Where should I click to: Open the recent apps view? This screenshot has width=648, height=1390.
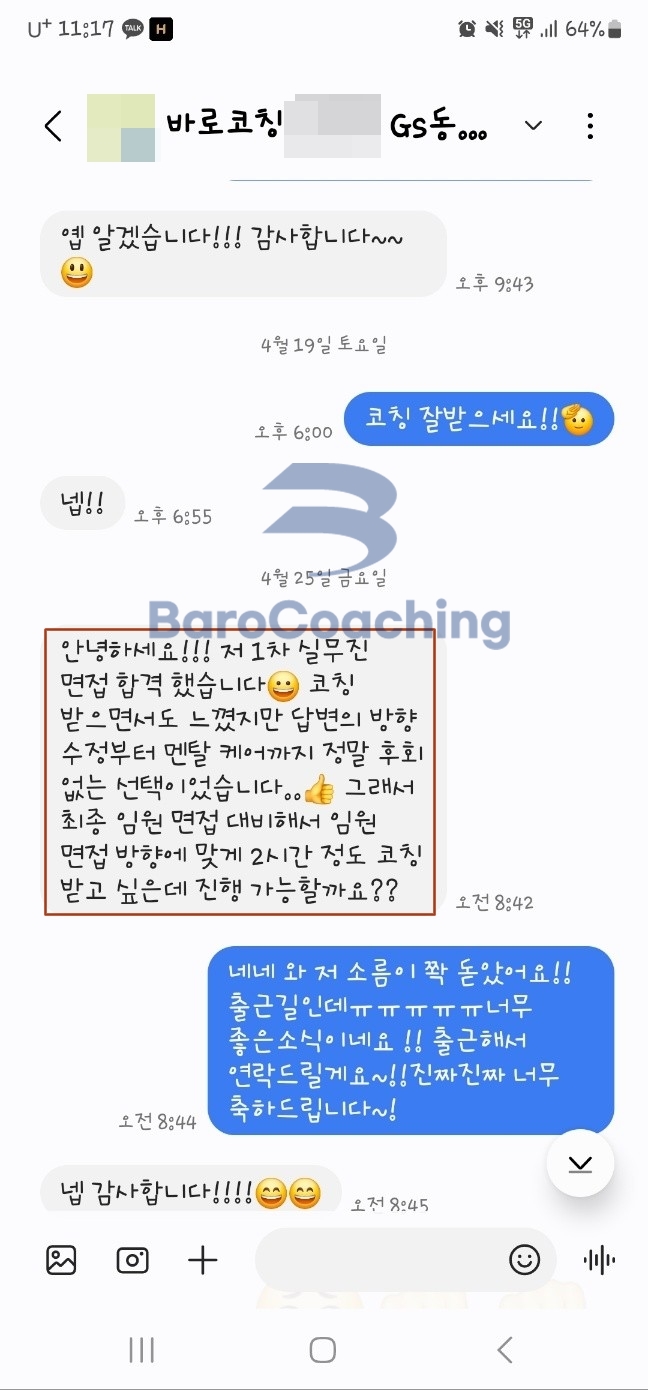[x=142, y=1350]
